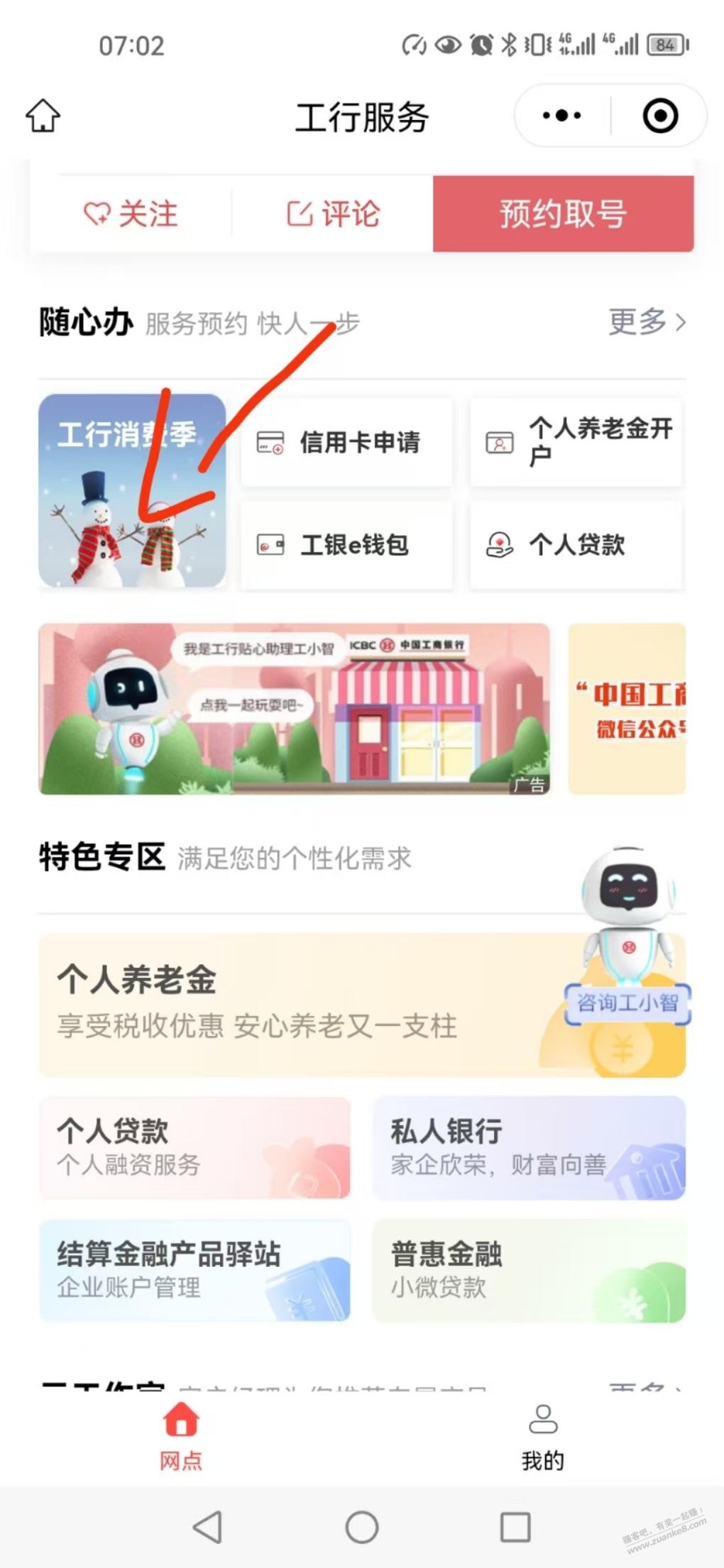Viewport: 724px width, 1568px height.
Task: Open 评论 to write a comment
Action: tap(333, 214)
